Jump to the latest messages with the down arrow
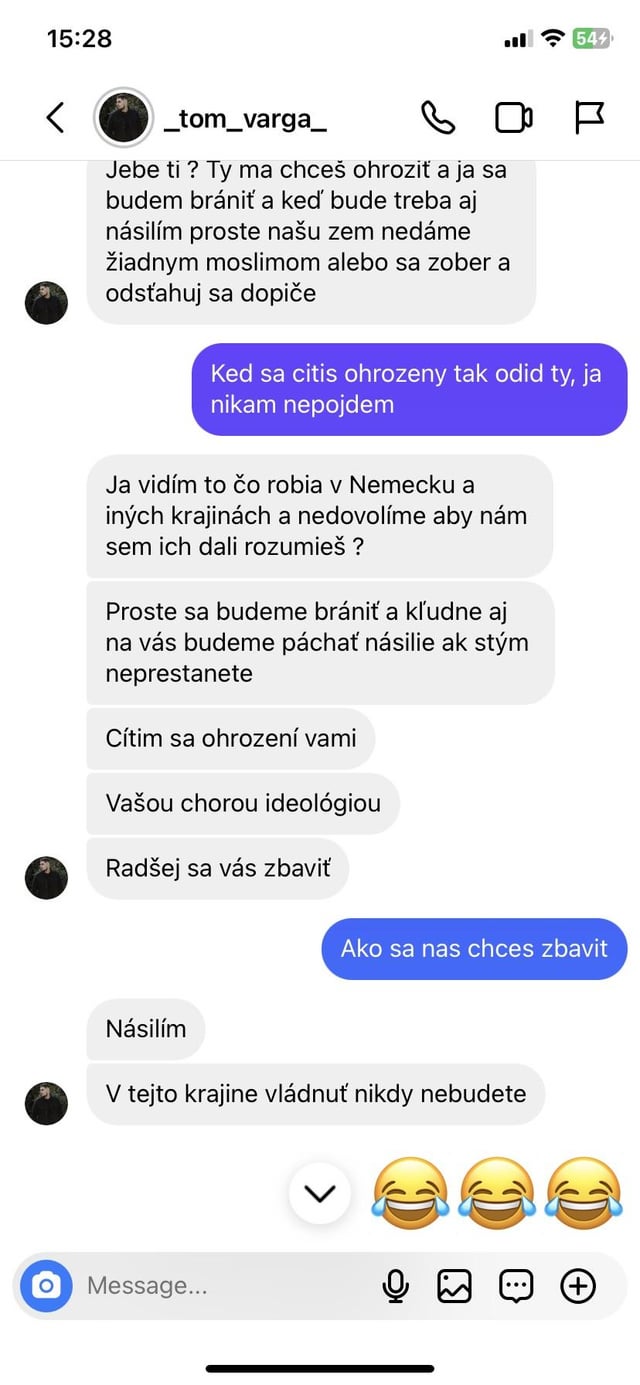The image size is (640, 1385). click(320, 1193)
